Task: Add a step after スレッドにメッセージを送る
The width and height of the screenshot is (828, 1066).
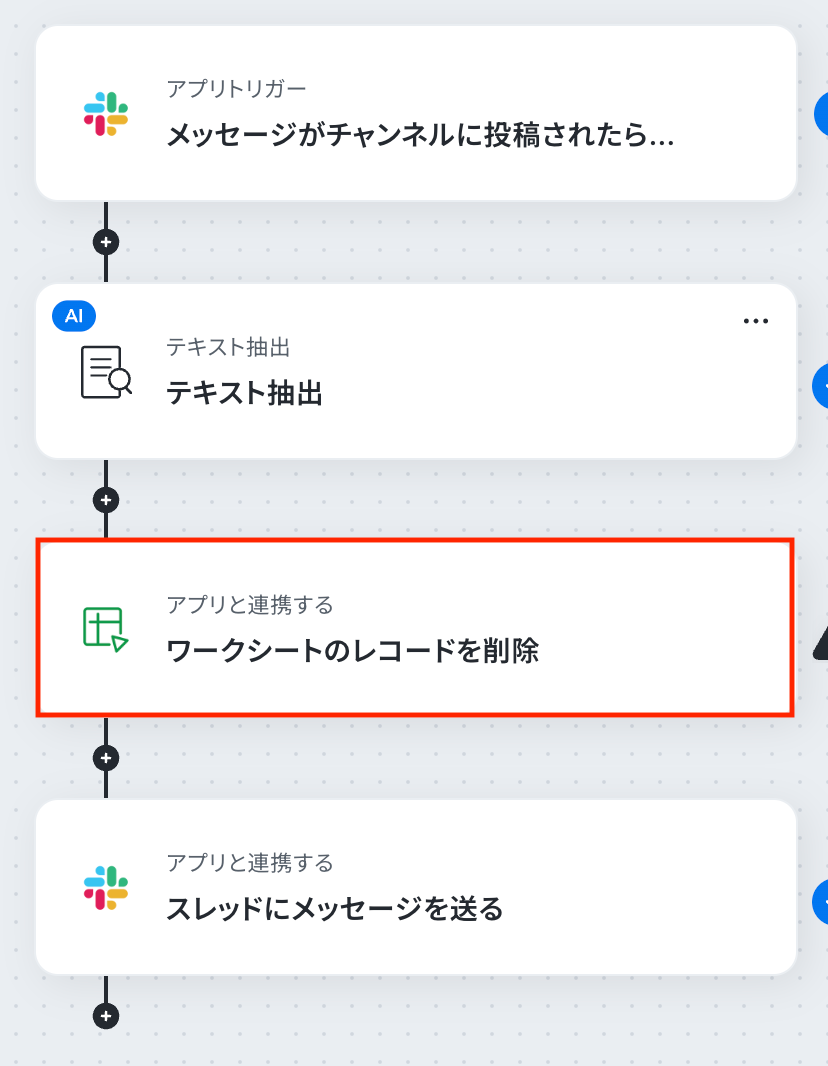Action: 106,1016
